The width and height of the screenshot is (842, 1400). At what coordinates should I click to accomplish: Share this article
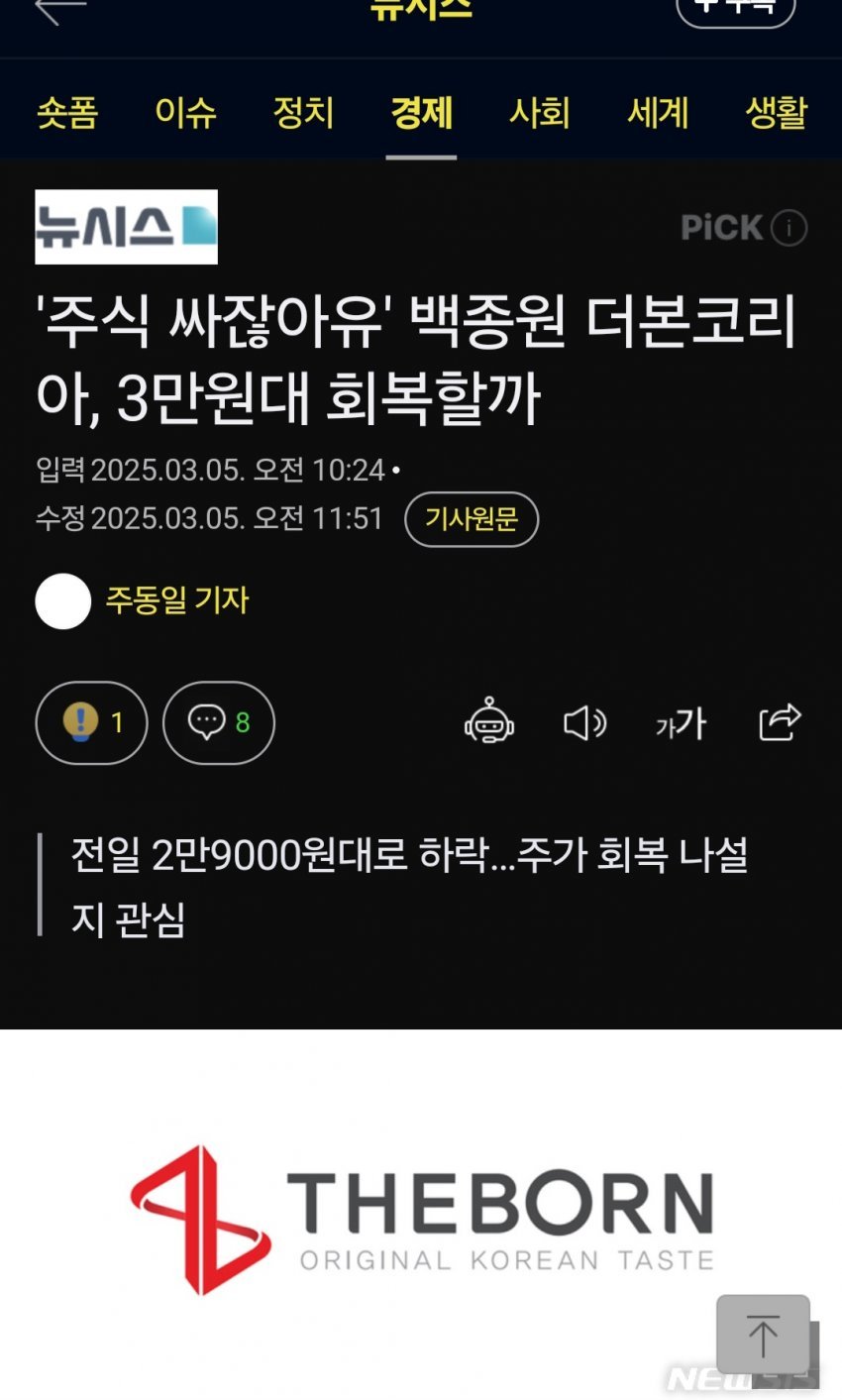click(x=779, y=722)
